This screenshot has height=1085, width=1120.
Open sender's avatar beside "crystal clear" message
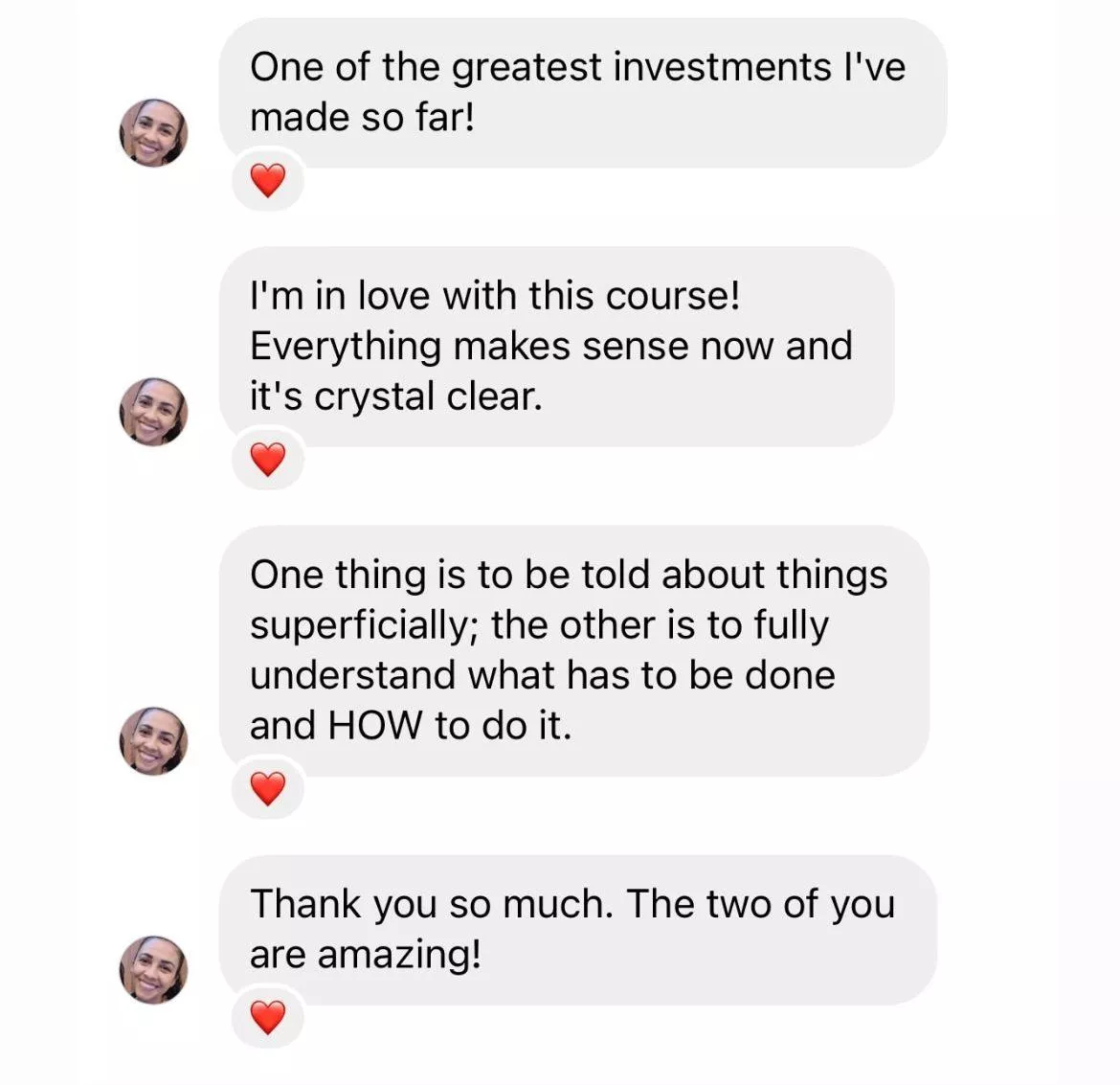tap(153, 412)
